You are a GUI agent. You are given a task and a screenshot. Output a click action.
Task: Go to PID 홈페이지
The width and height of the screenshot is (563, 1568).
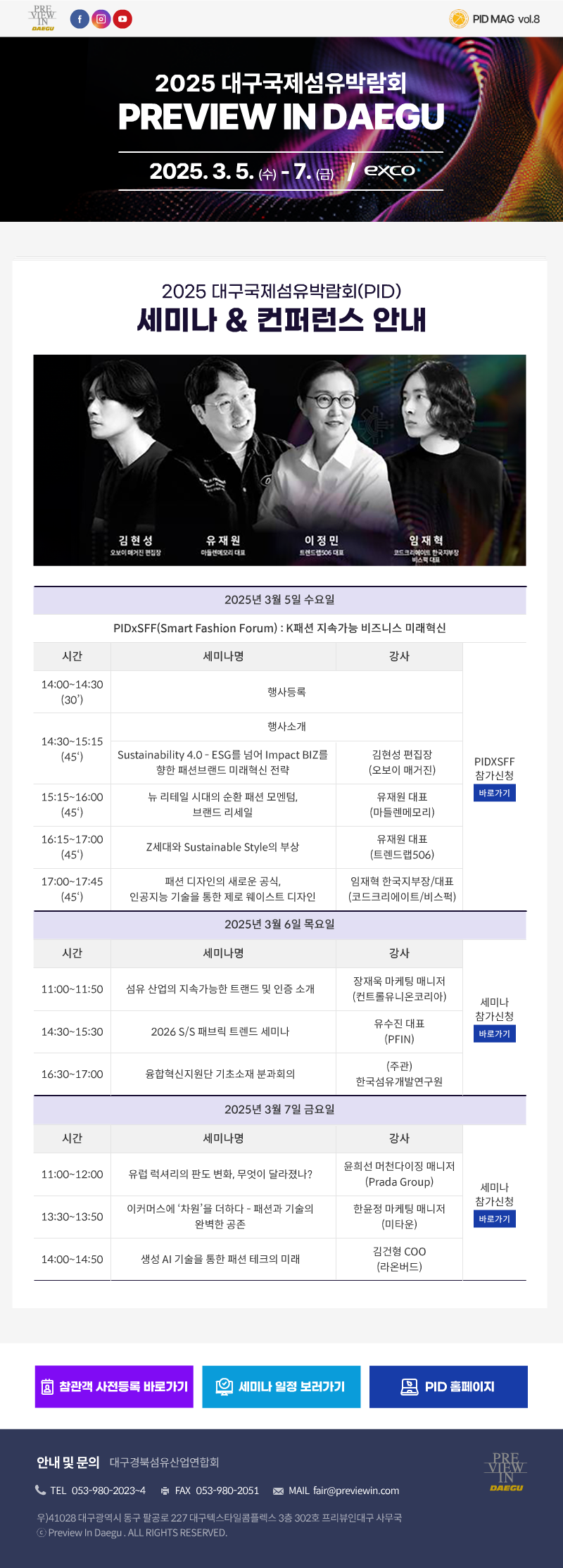(448, 1386)
